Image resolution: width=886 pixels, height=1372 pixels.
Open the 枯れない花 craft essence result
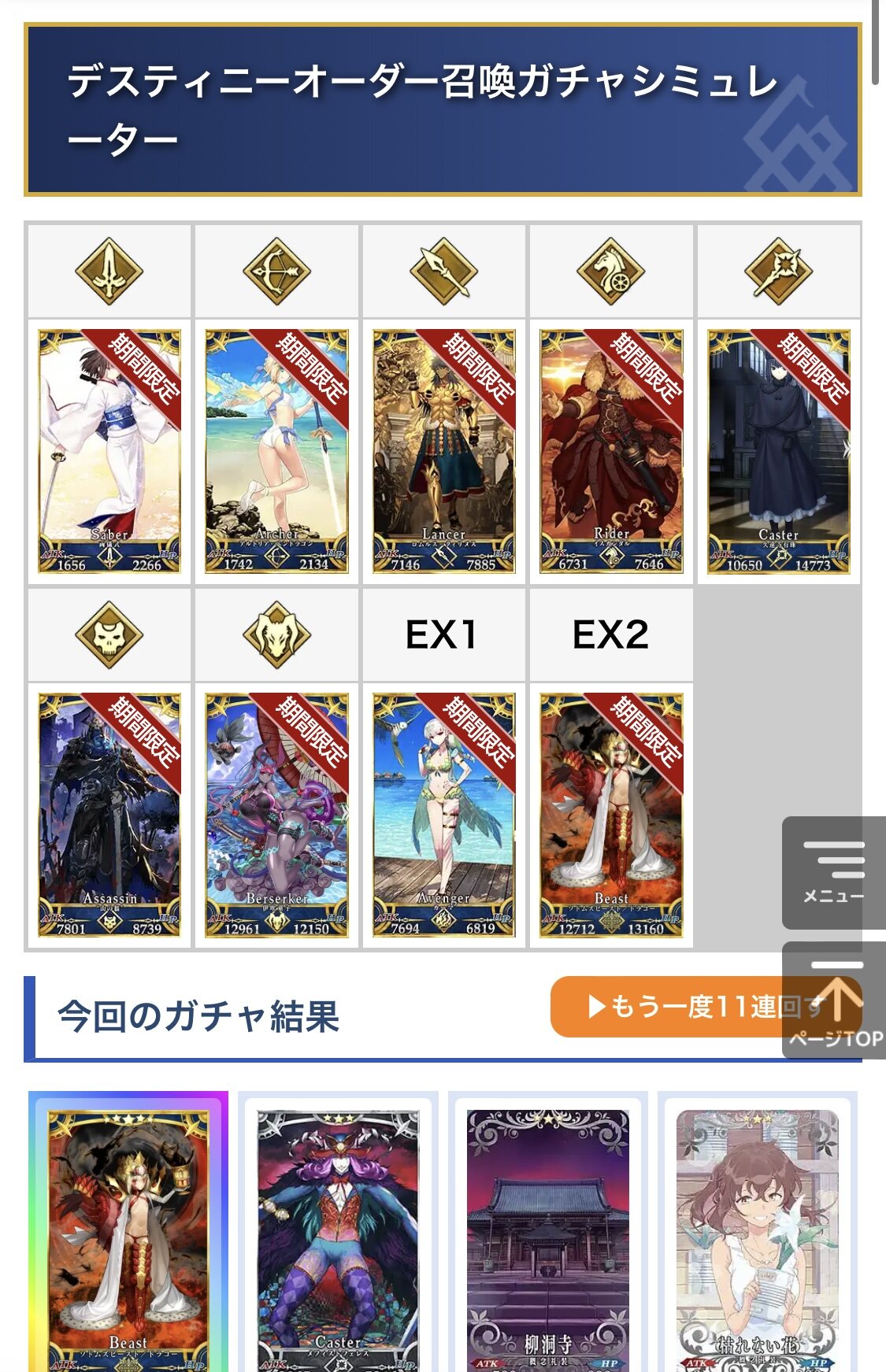pos(758,1236)
